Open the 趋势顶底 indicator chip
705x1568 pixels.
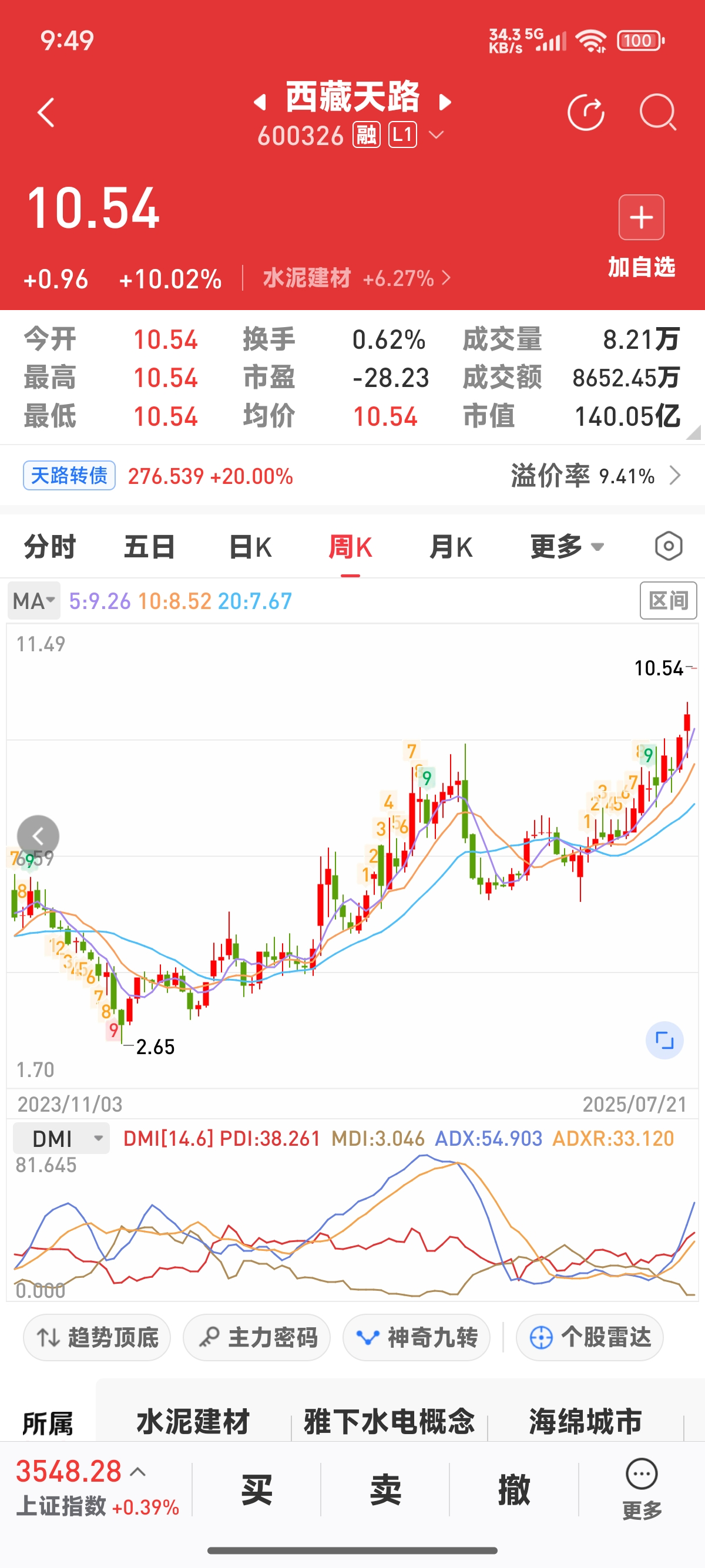pyautogui.click(x=98, y=1337)
